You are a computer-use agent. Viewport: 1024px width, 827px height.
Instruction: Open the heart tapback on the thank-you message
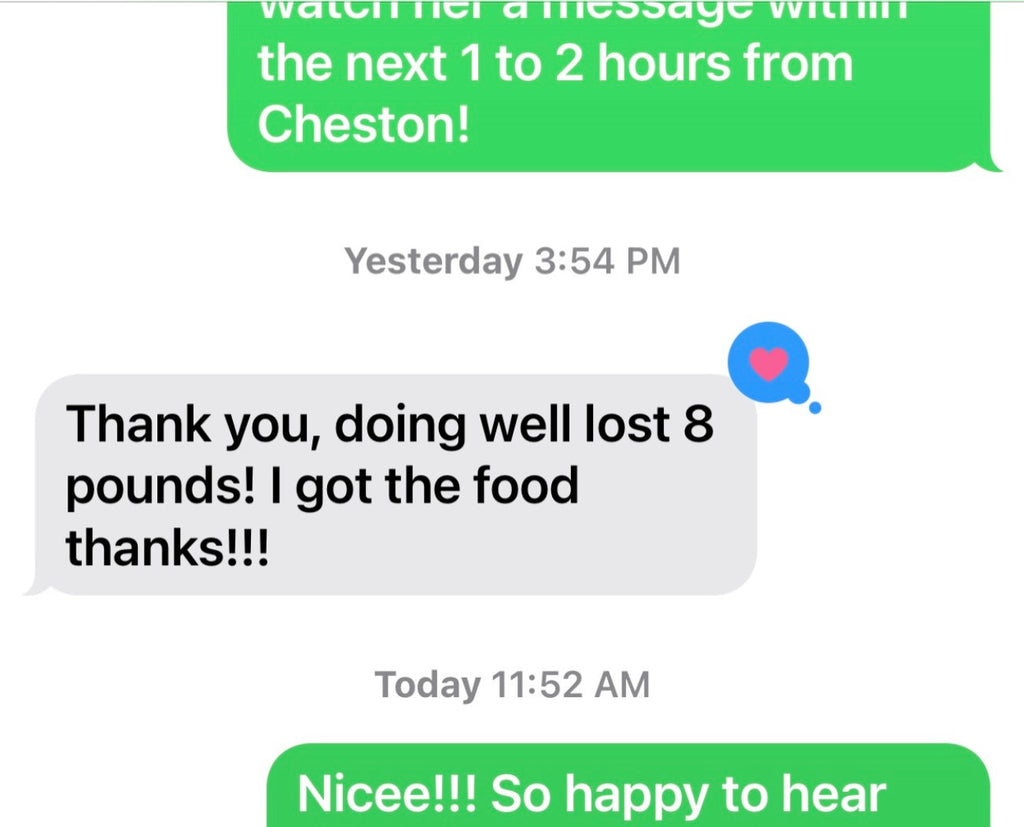pos(768,362)
